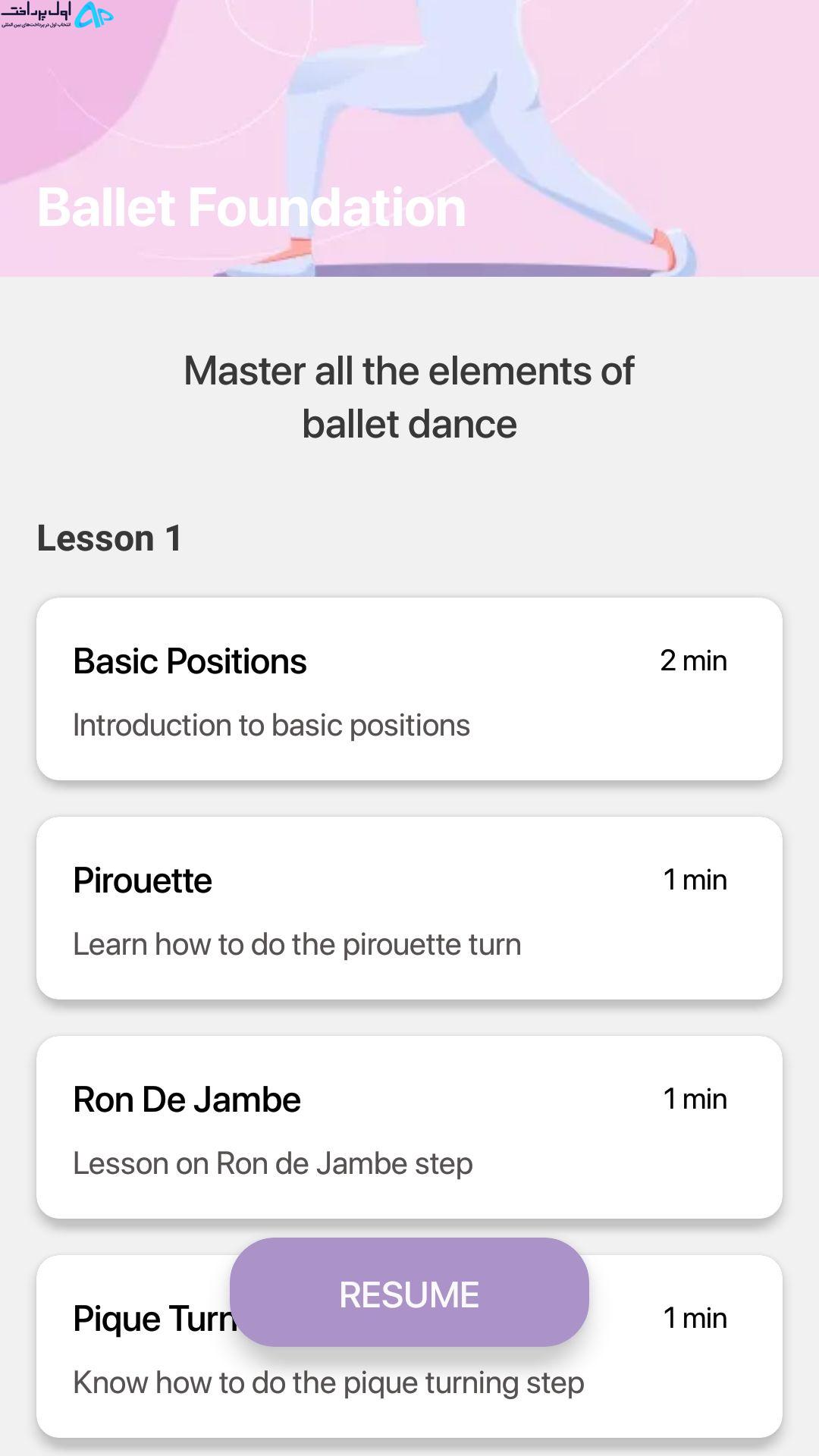This screenshot has height=1456, width=819.
Task: Select the Ron De Jambe lesson
Action: tap(409, 1127)
